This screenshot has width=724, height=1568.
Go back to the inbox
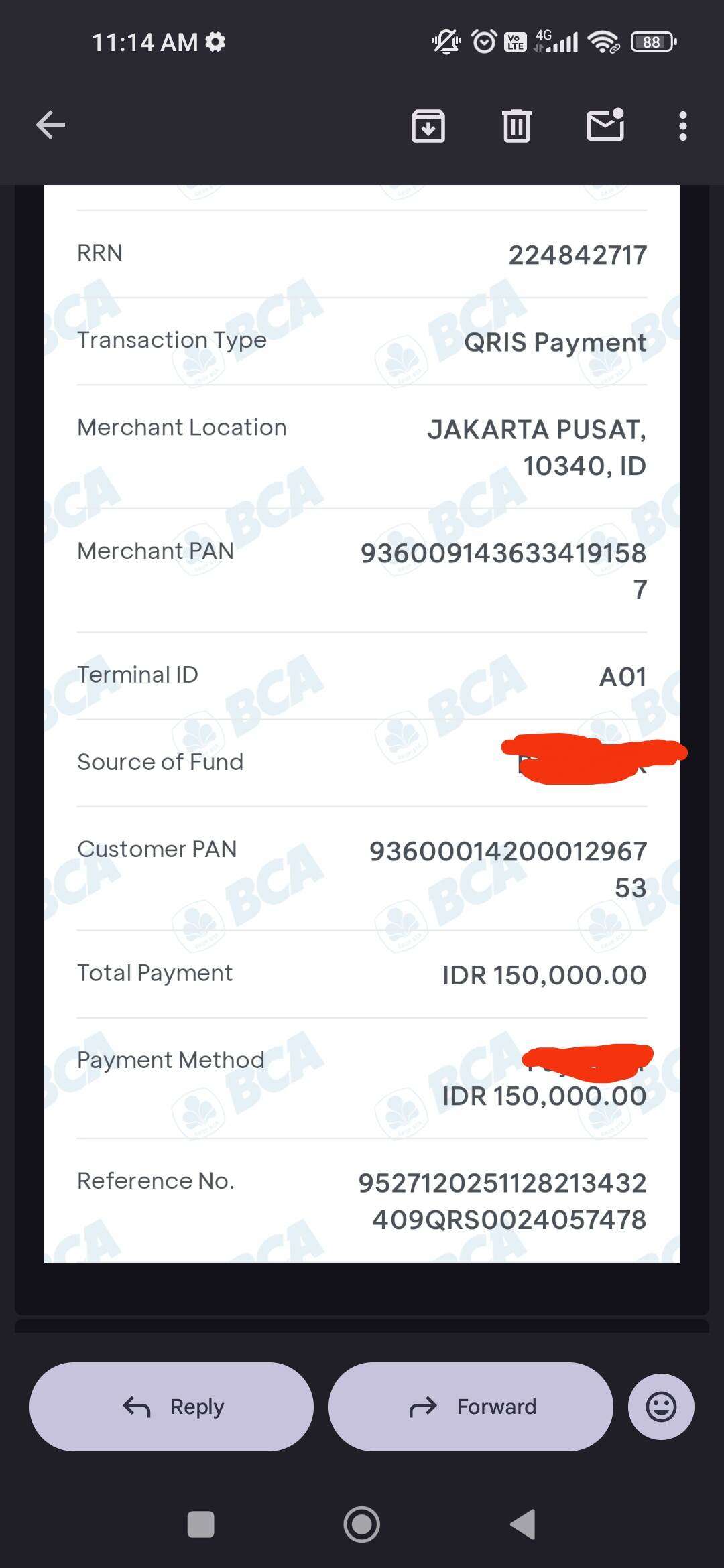(x=50, y=125)
